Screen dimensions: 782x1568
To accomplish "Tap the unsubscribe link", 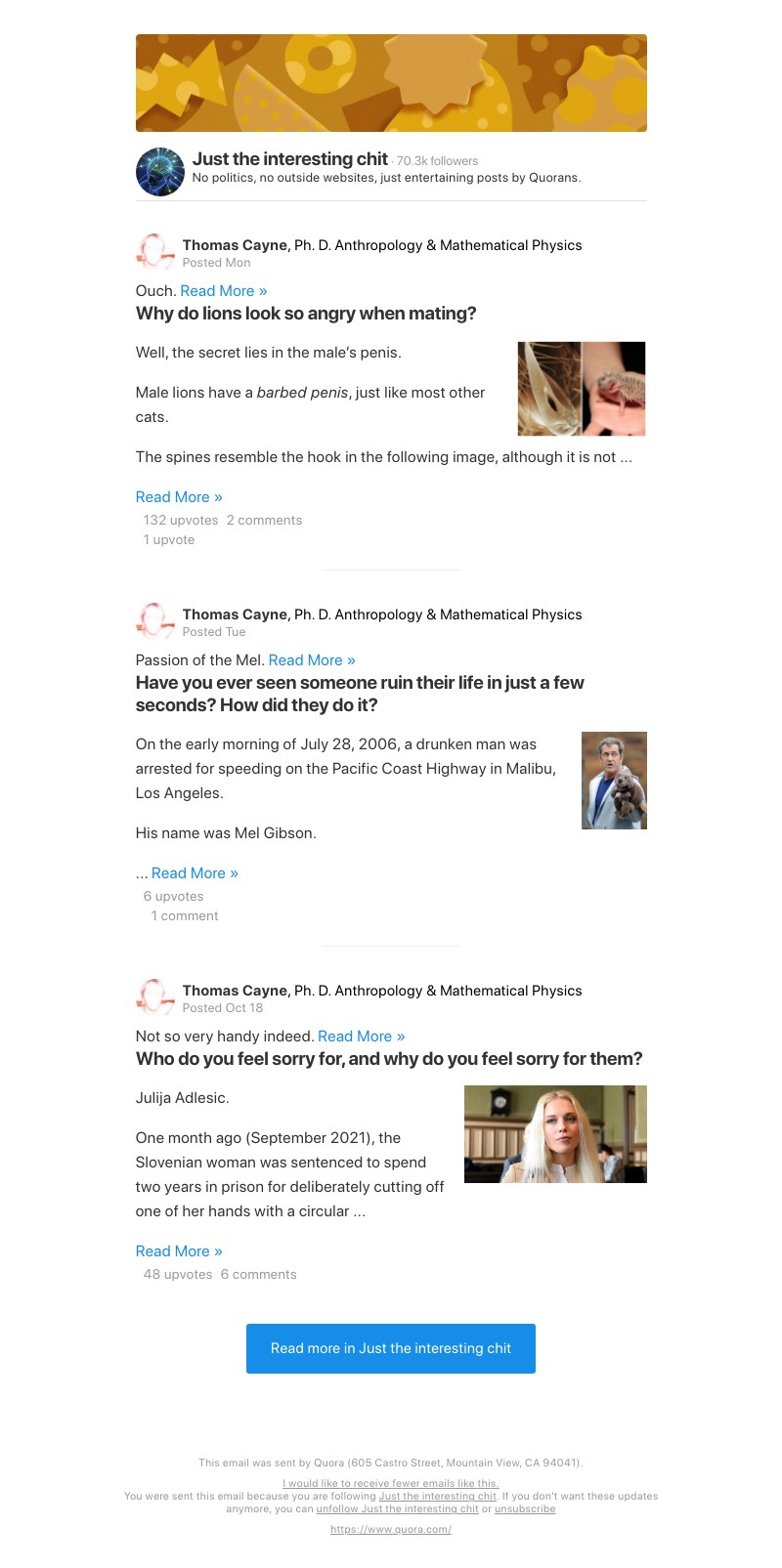I will click(525, 1508).
